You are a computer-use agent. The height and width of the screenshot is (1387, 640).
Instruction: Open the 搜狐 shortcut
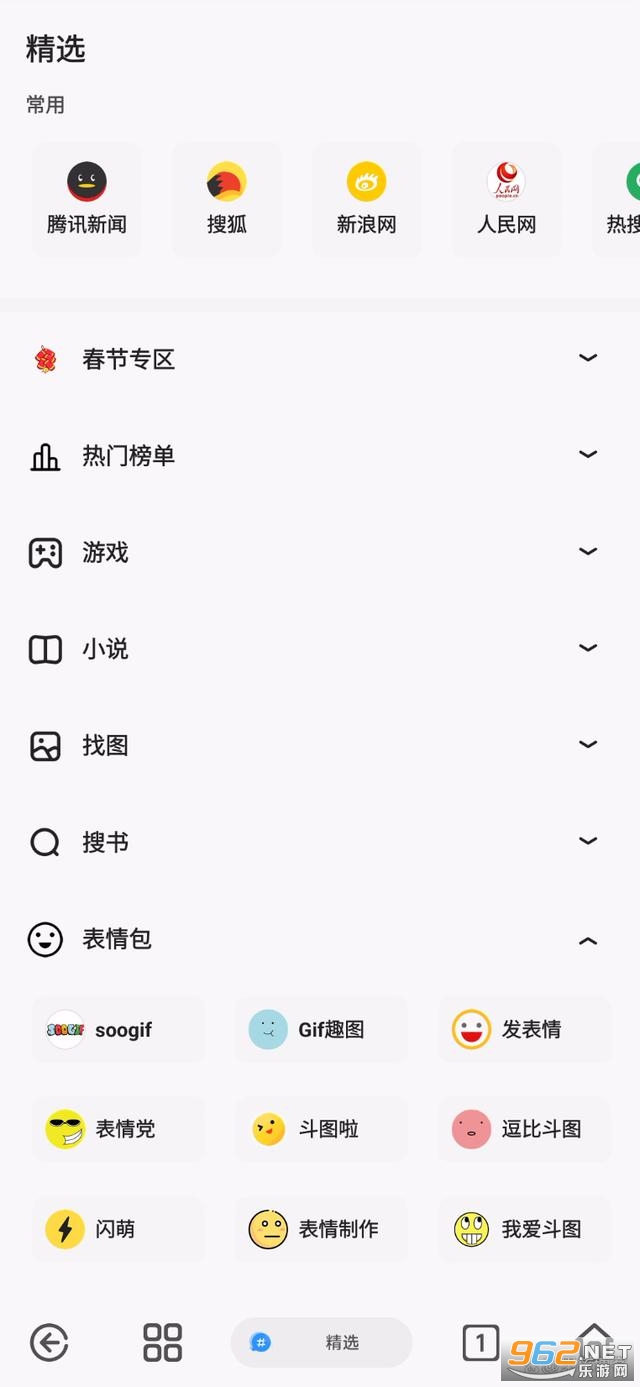(227, 200)
